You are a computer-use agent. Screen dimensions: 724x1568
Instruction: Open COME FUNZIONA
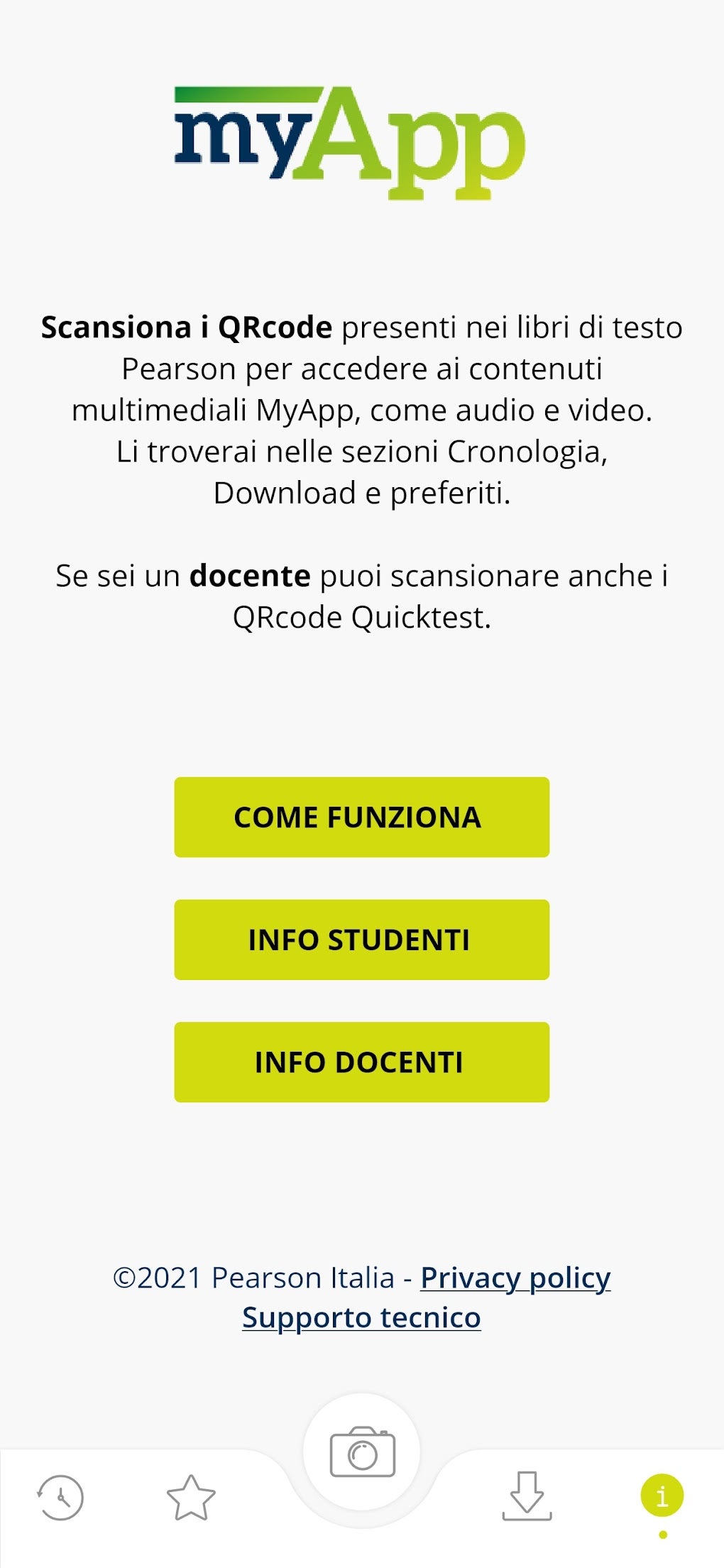[361, 818]
